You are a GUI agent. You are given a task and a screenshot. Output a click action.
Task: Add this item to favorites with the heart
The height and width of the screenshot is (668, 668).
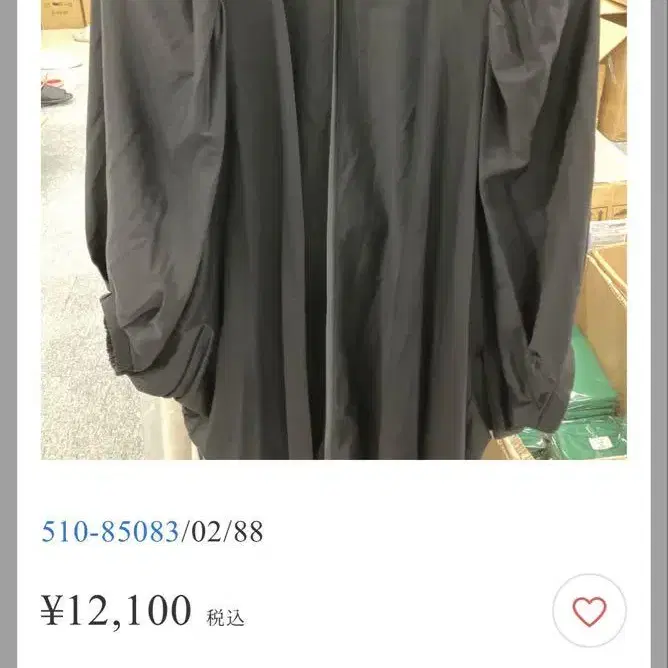[x=589, y=611]
